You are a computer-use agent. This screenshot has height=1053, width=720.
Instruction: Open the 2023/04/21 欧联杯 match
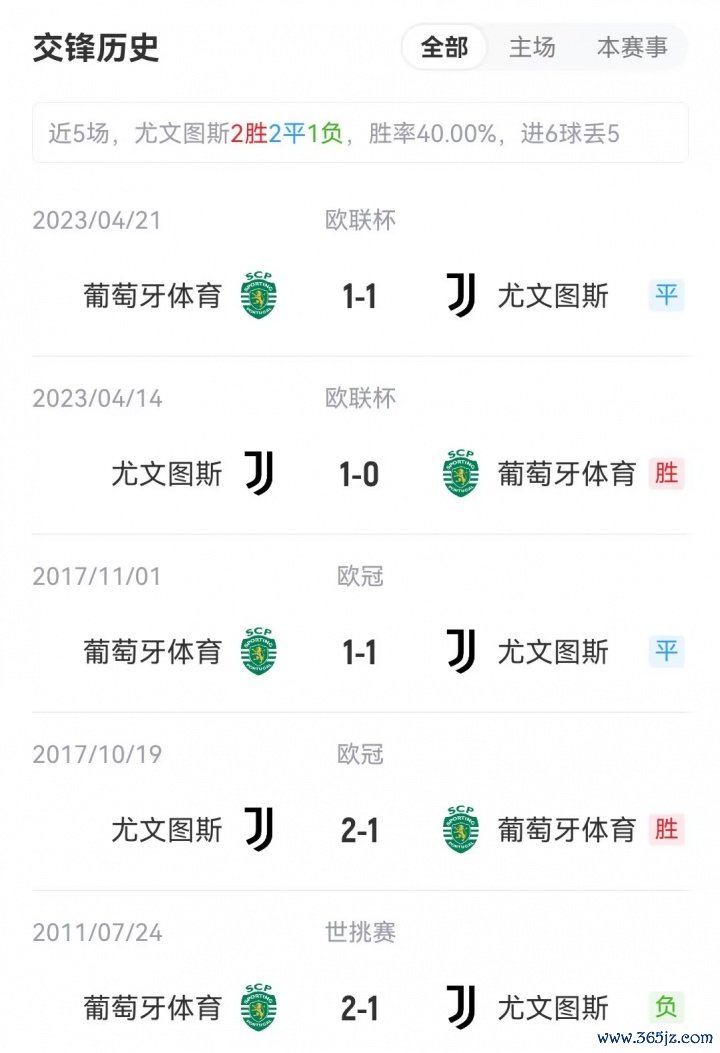point(360,296)
